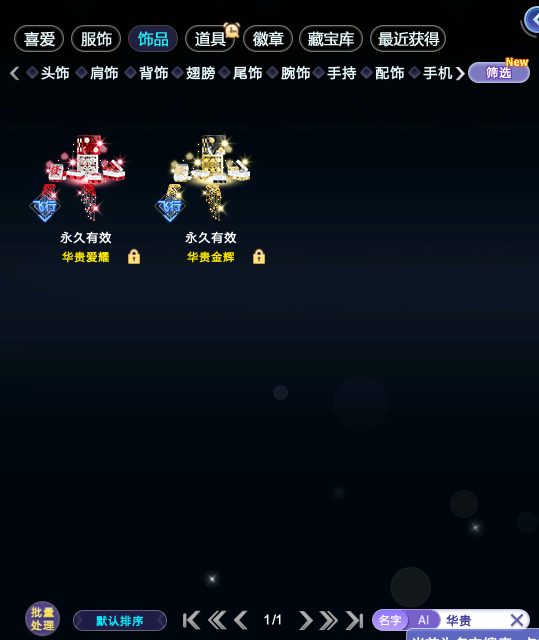Tap the lock icon beside 华贵金辉
This screenshot has height=640, width=539.
259,257
